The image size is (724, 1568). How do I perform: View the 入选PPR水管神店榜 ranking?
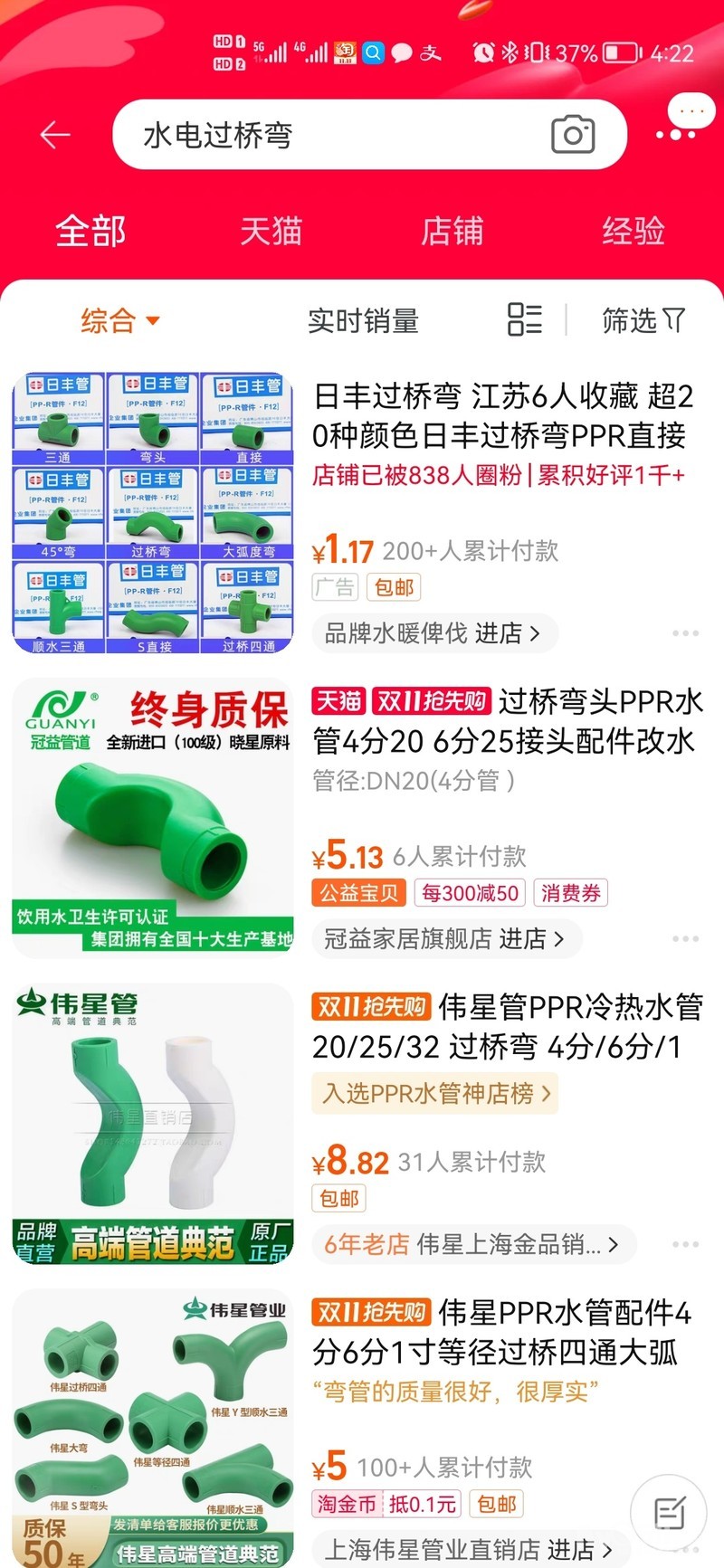tap(435, 1094)
